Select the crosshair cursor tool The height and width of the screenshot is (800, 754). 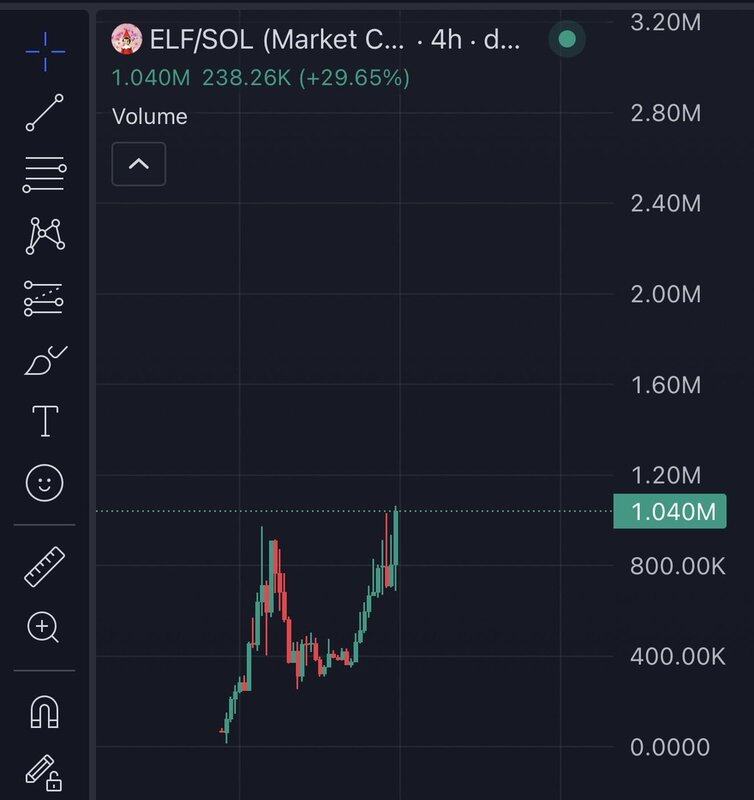(x=44, y=50)
